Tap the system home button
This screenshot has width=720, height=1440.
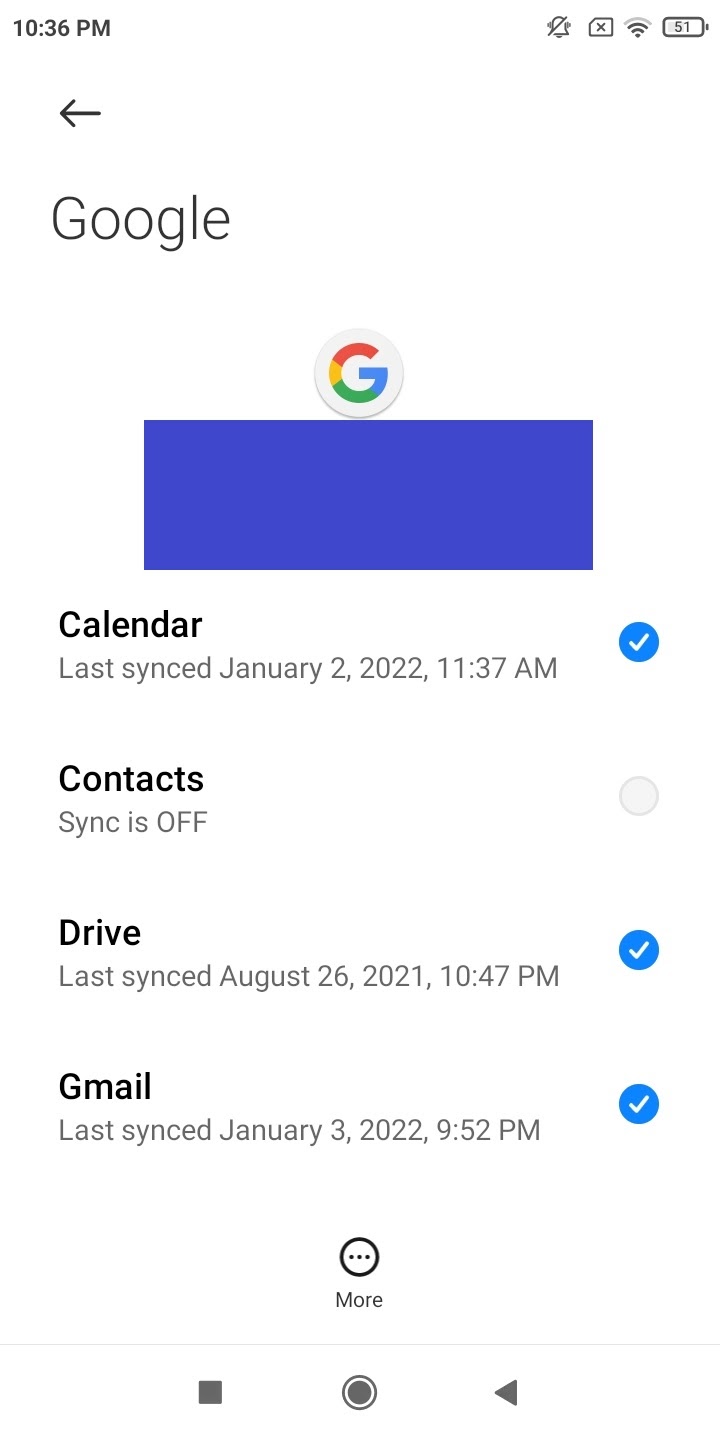pyautogui.click(x=359, y=1392)
